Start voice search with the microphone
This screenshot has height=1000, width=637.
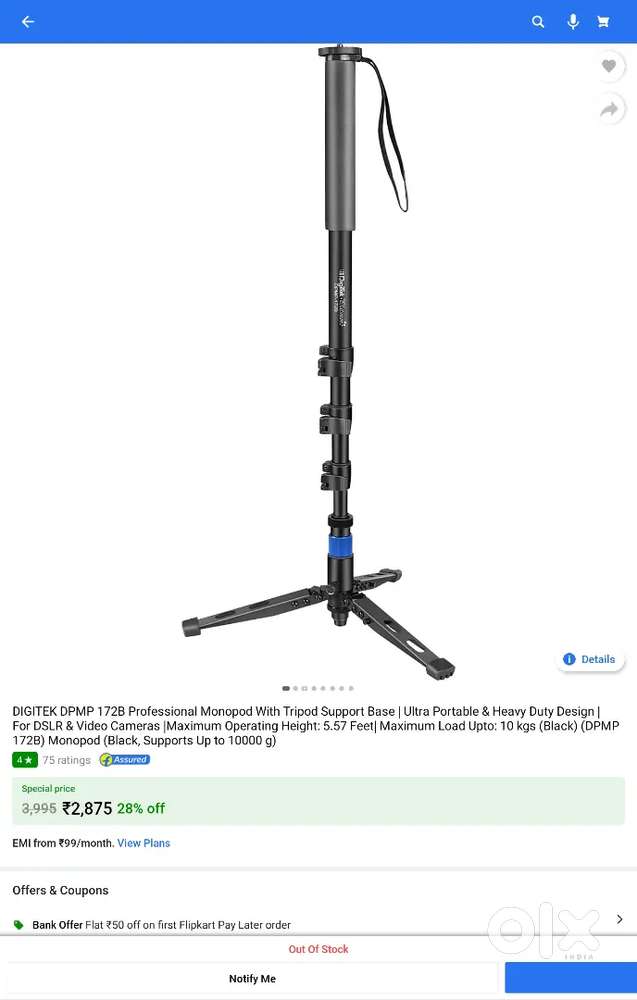point(572,21)
